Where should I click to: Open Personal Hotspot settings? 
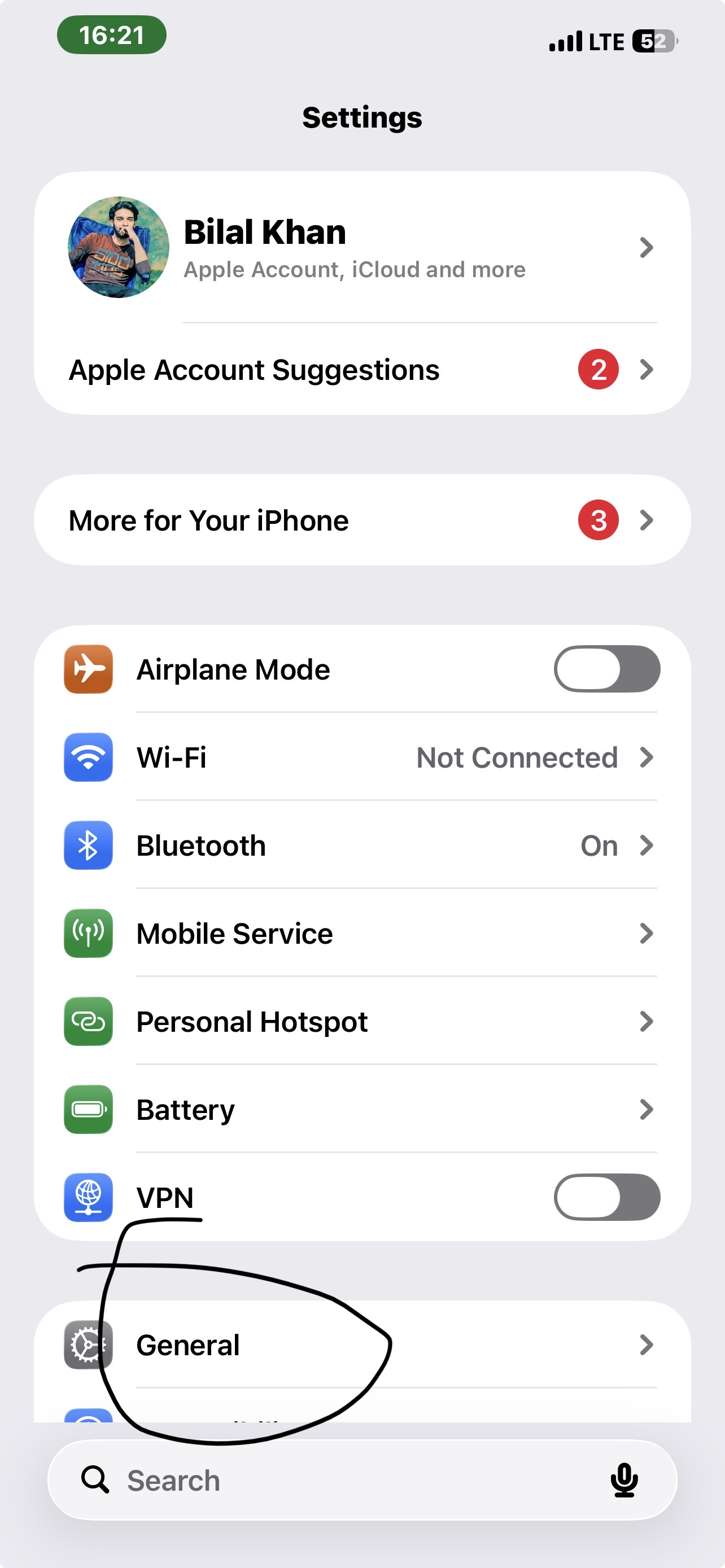pos(362,1022)
